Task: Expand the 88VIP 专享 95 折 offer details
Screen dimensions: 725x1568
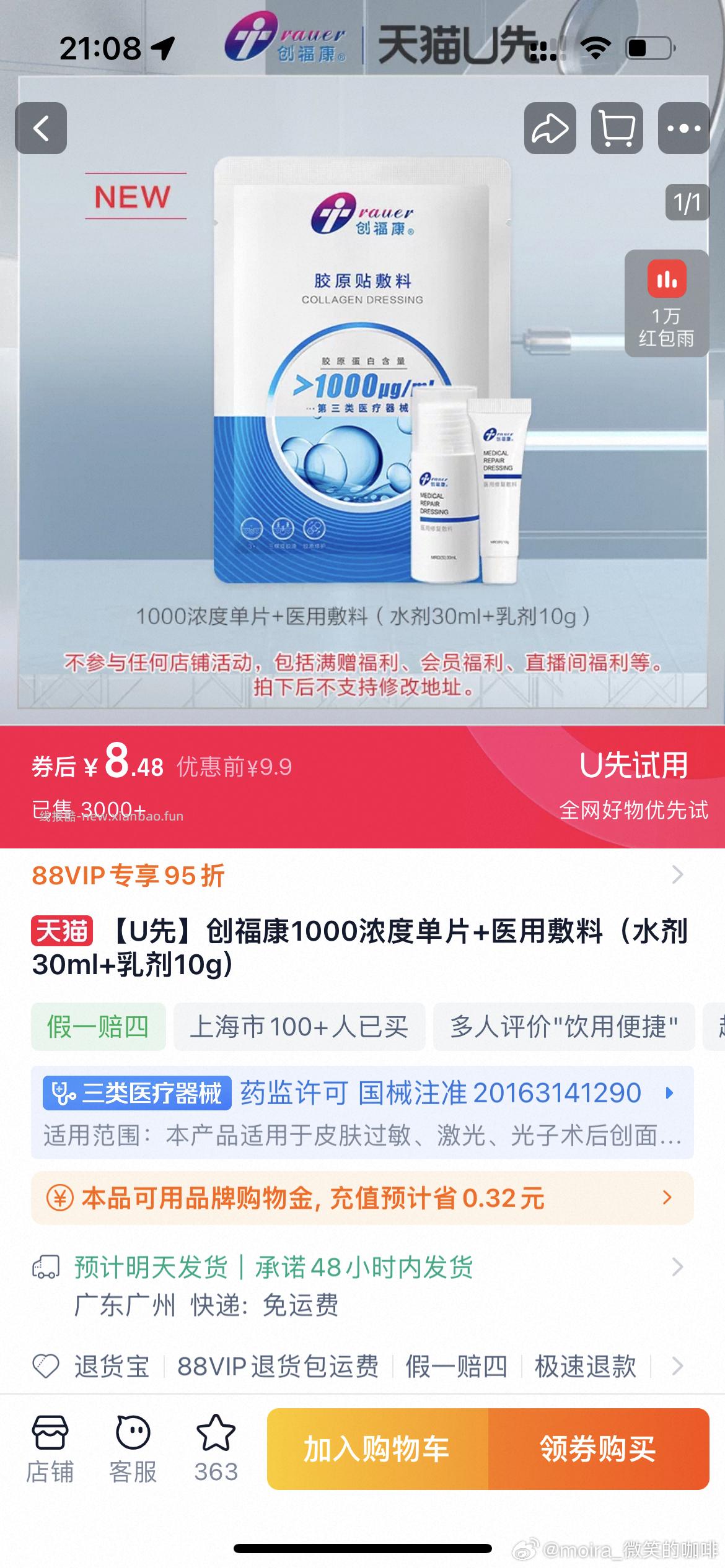Action: pyautogui.click(x=362, y=874)
